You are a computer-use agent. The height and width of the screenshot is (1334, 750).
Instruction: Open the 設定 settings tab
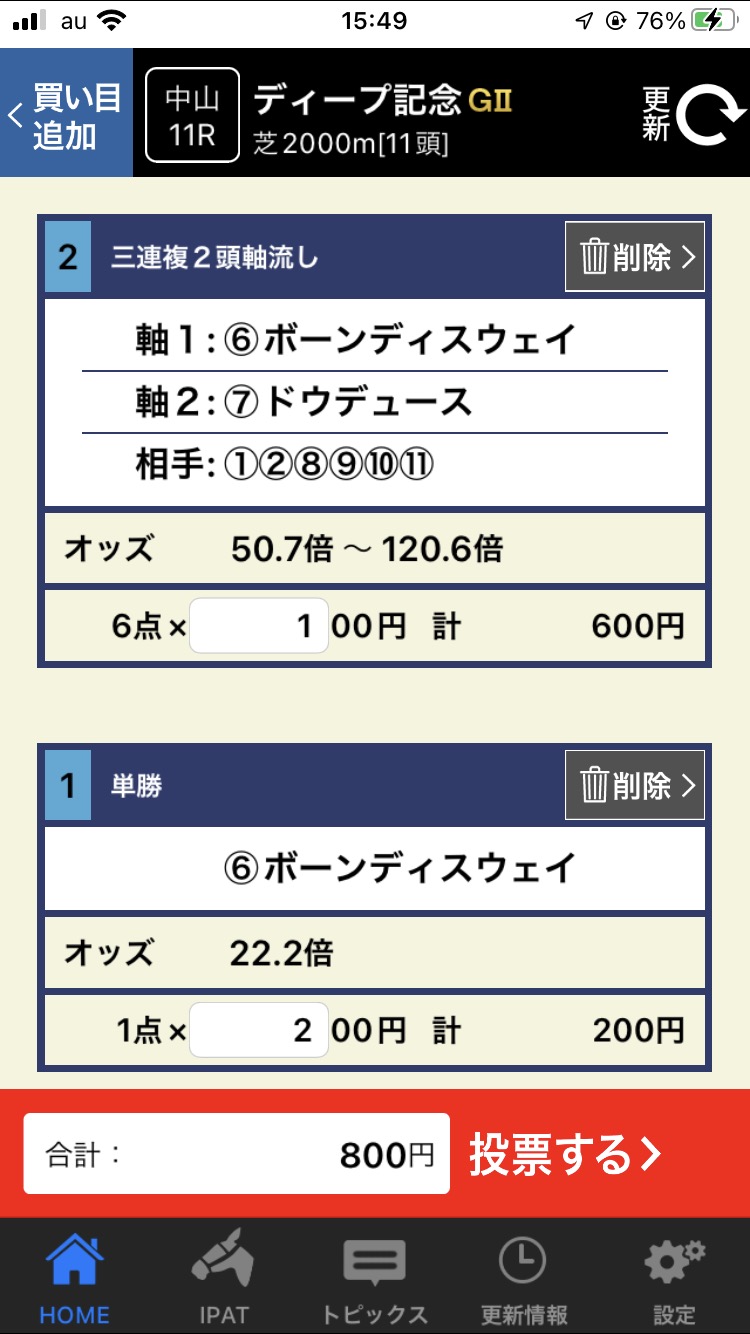(674, 1278)
